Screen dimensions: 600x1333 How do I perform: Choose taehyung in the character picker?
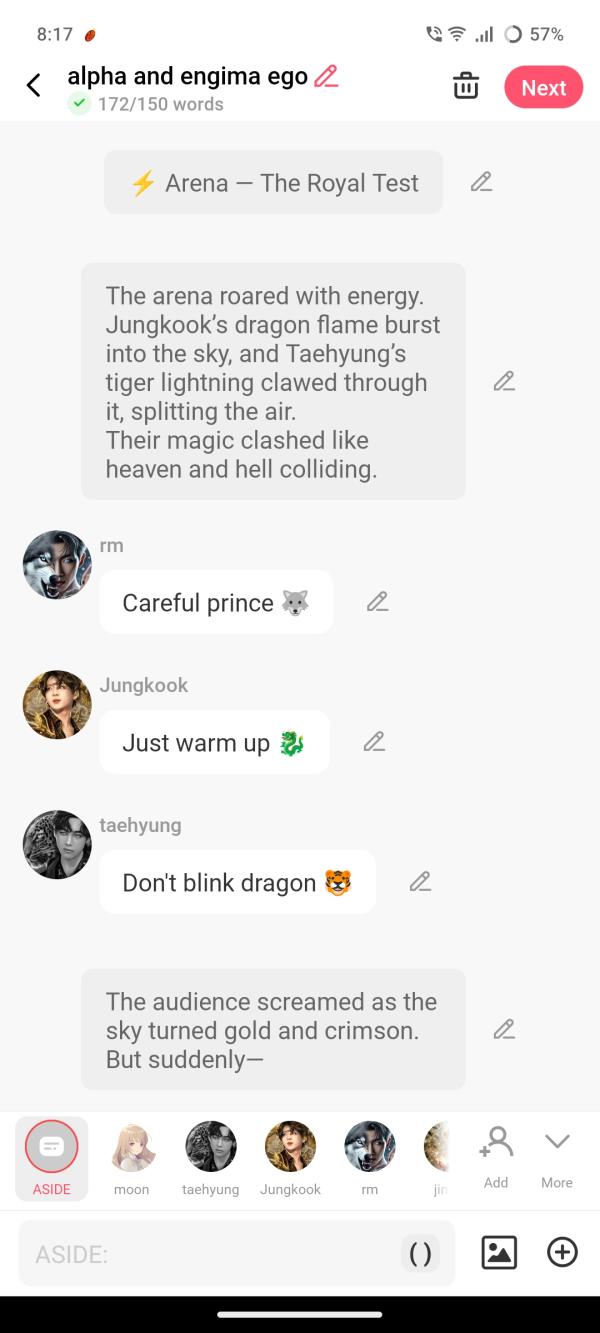click(x=211, y=1157)
